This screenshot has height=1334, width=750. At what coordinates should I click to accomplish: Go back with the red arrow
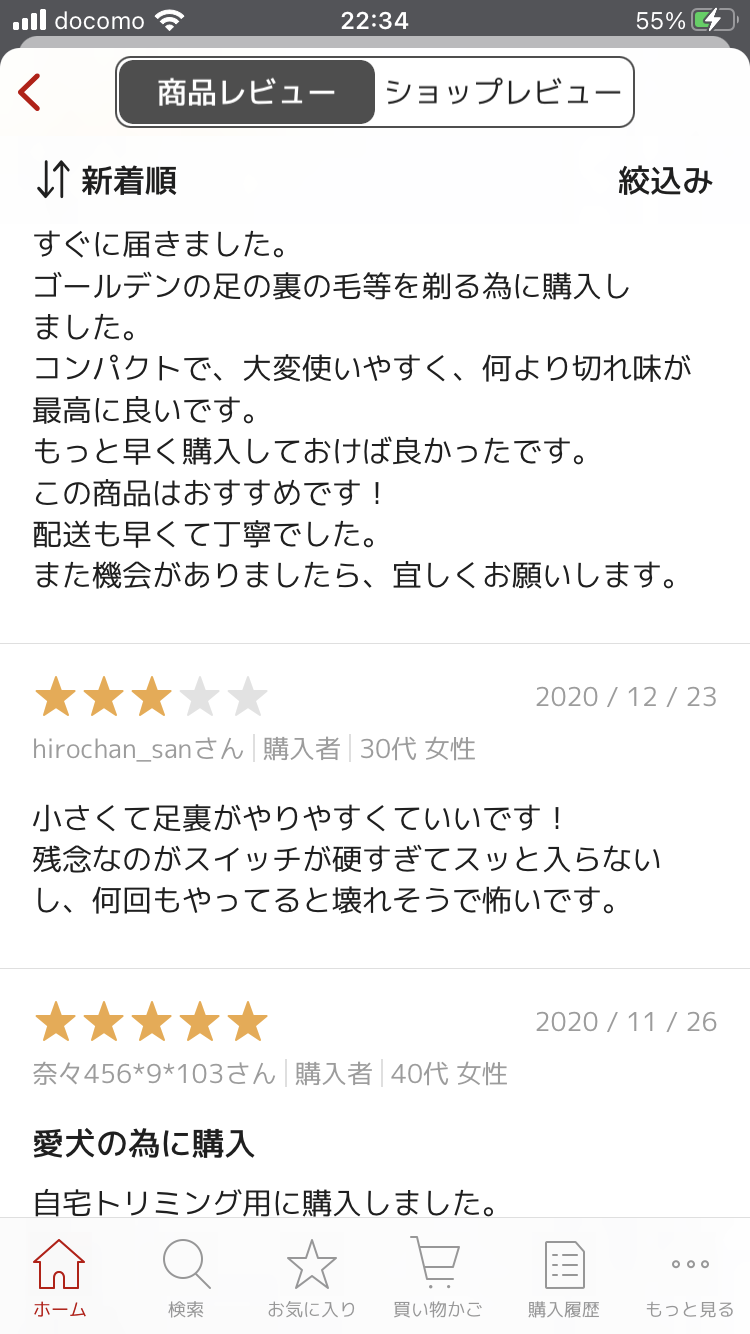click(x=29, y=92)
